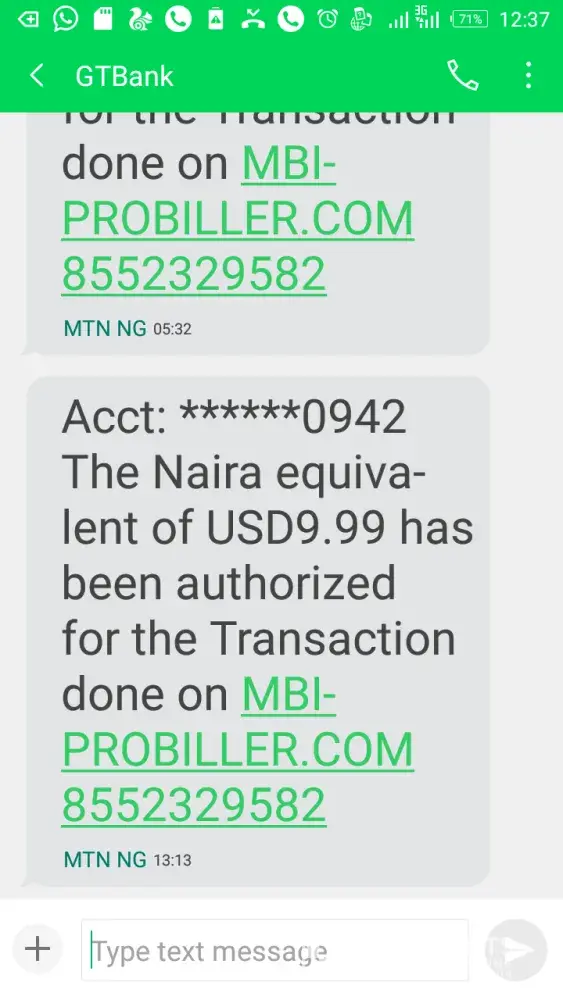The width and height of the screenshot is (563, 1000).
Task: Focus the Type text message field
Action: coord(275,950)
